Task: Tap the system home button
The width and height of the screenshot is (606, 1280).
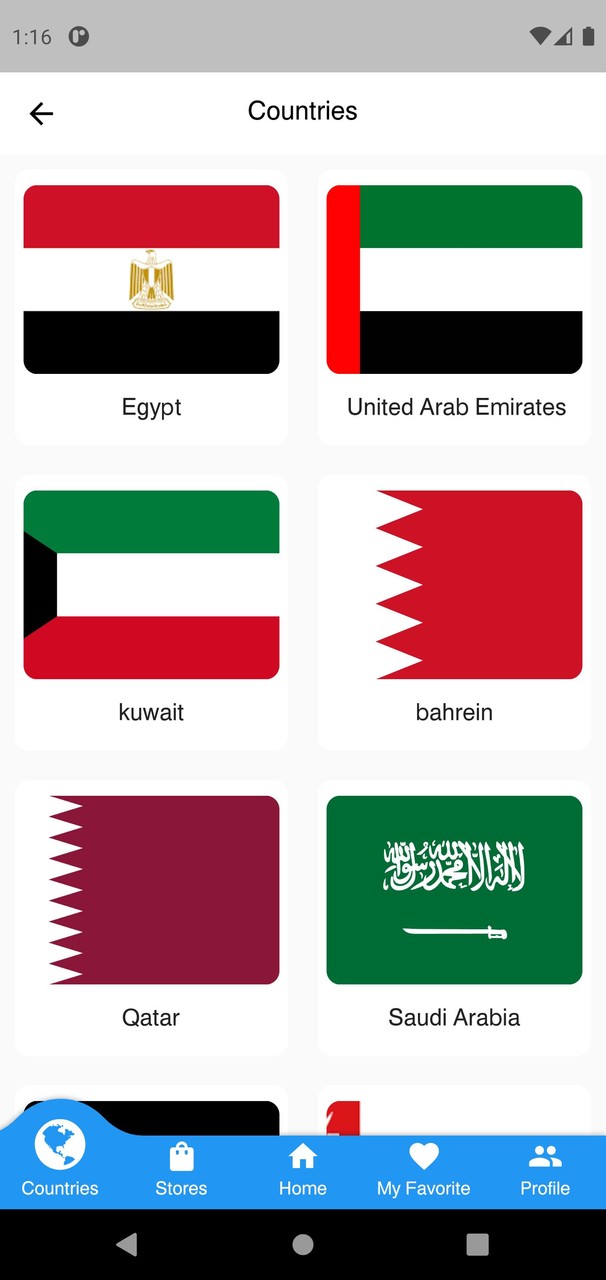Action: [x=302, y=1244]
